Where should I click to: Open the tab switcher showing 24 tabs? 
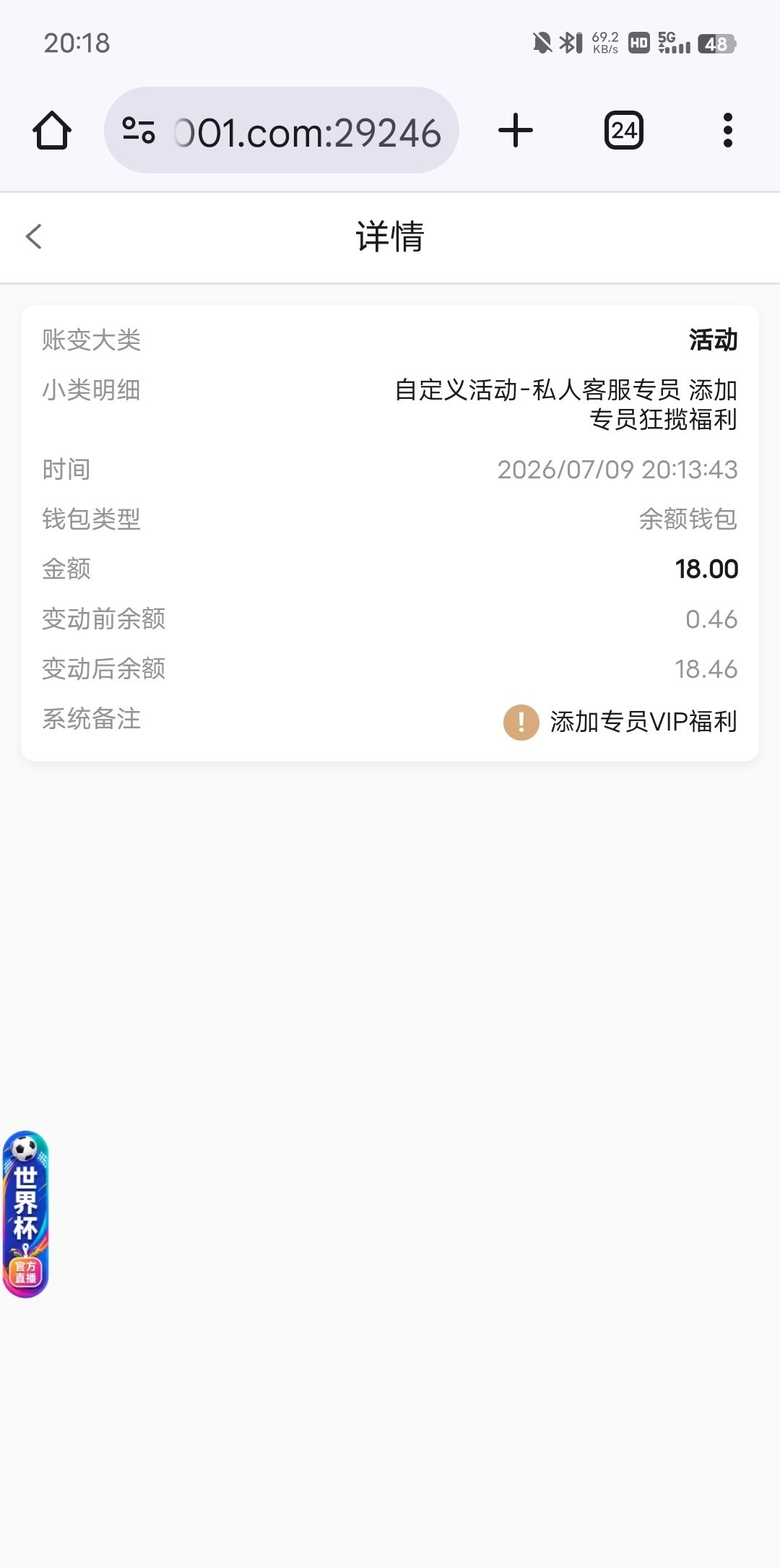[x=624, y=131]
